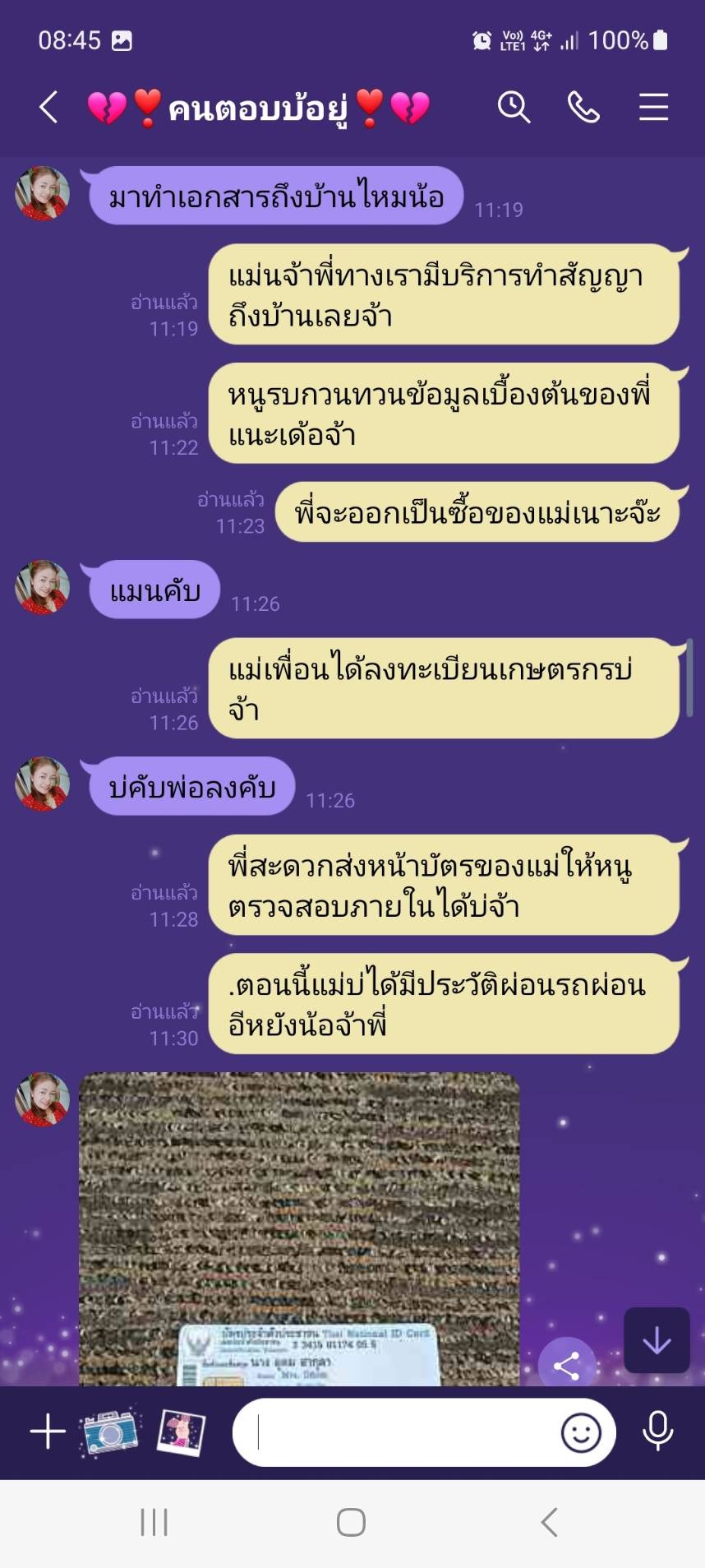Open recent apps from navigation bar
Image resolution: width=705 pixels, height=1568 pixels.
pyautogui.click(x=154, y=1522)
